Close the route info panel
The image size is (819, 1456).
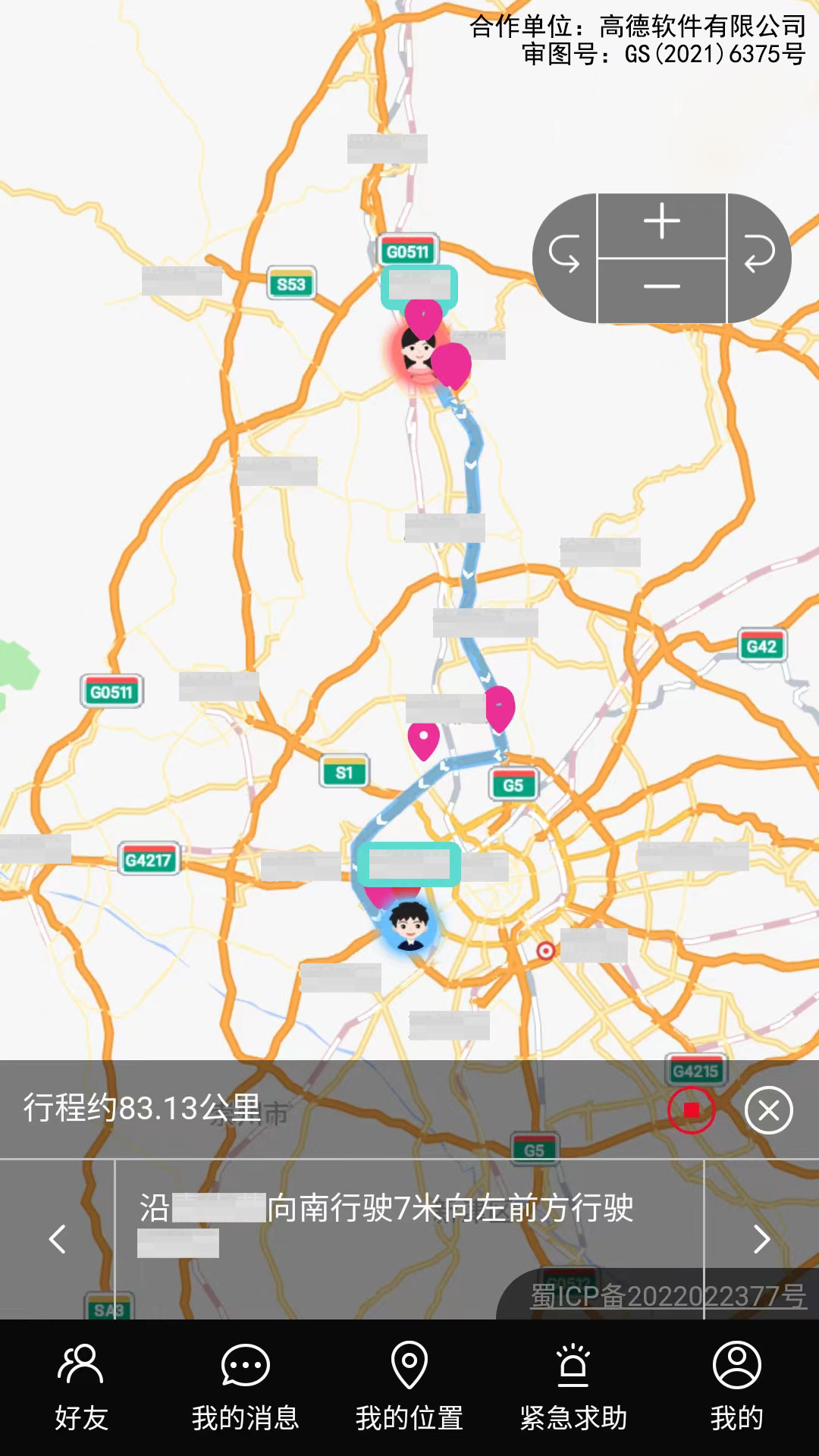click(768, 1110)
